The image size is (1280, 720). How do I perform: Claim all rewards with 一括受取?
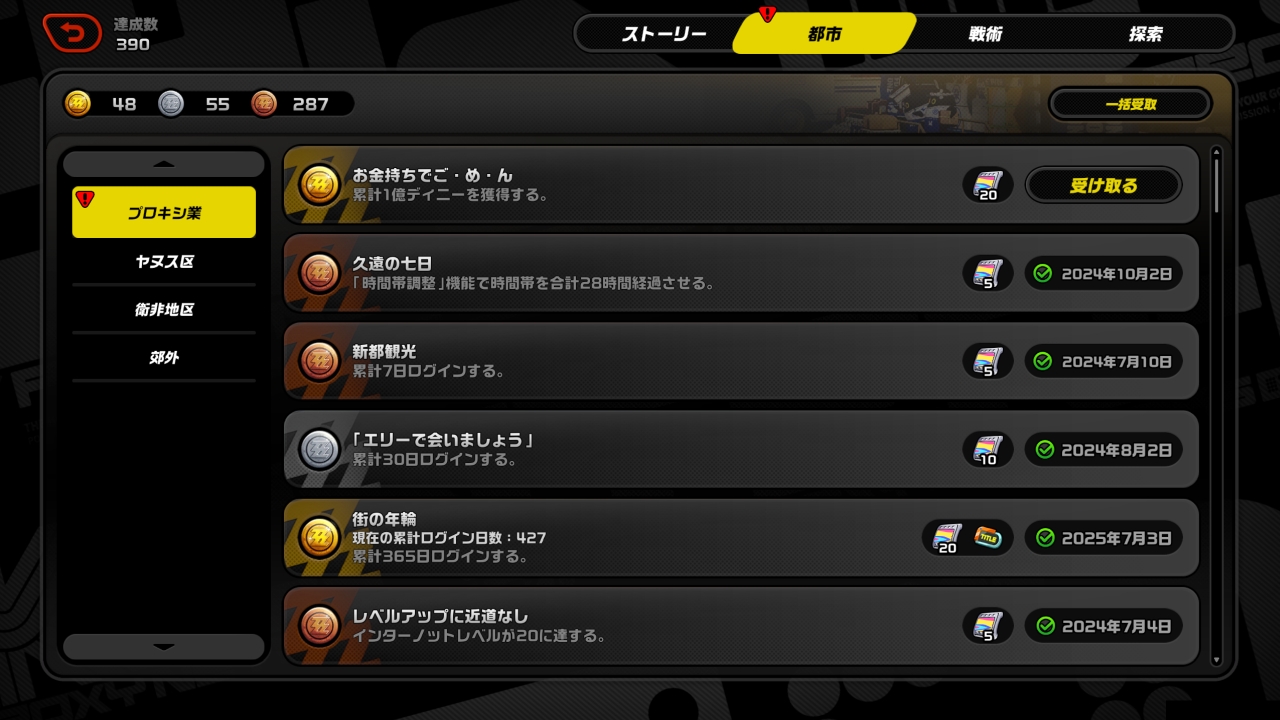click(1130, 104)
